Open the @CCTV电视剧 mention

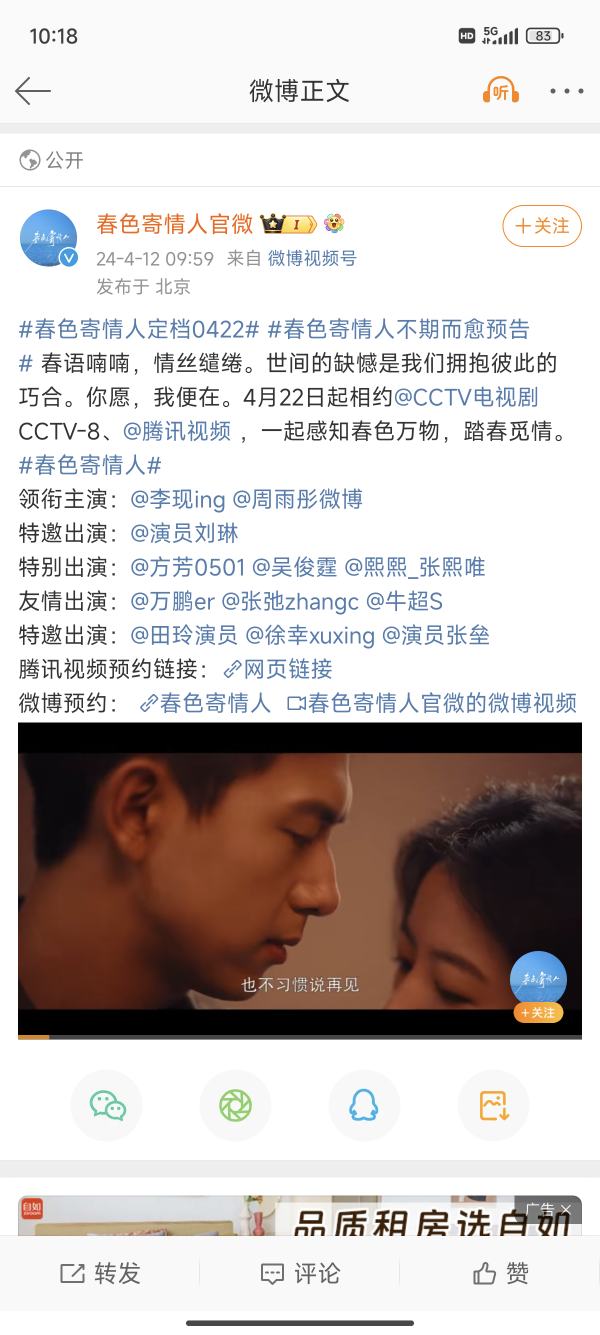click(466, 397)
